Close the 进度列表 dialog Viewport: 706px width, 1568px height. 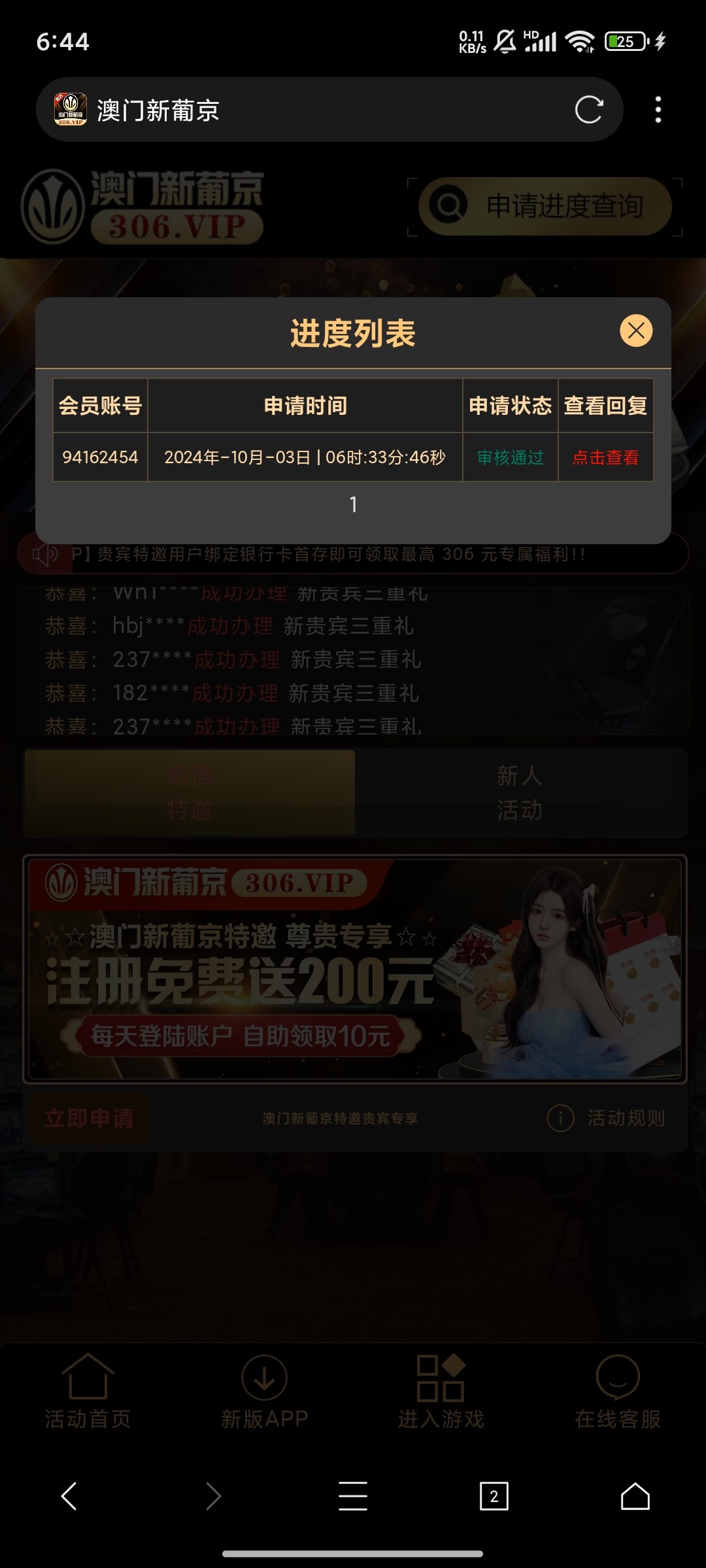pyautogui.click(x=635, y=331)
